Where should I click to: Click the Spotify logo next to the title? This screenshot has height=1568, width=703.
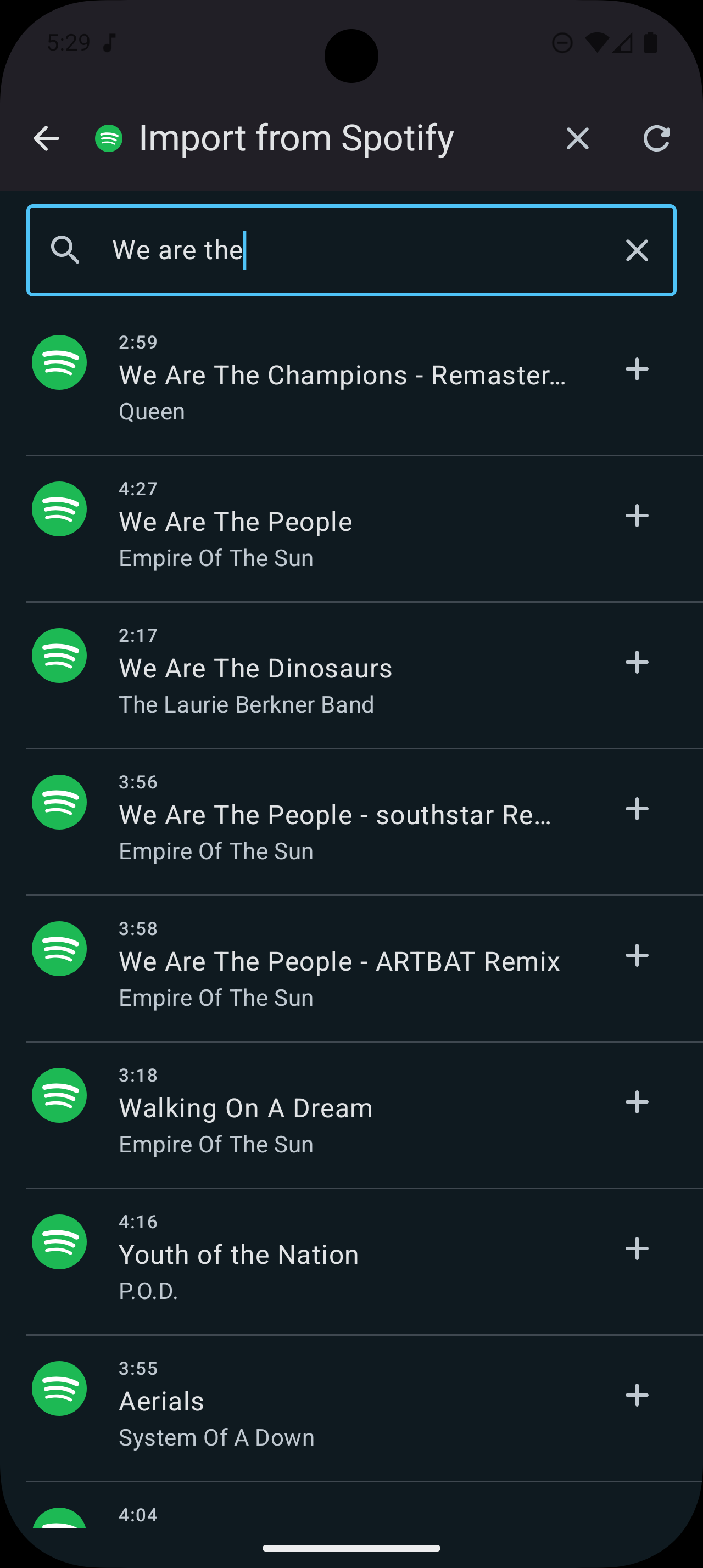click(108, 138)
